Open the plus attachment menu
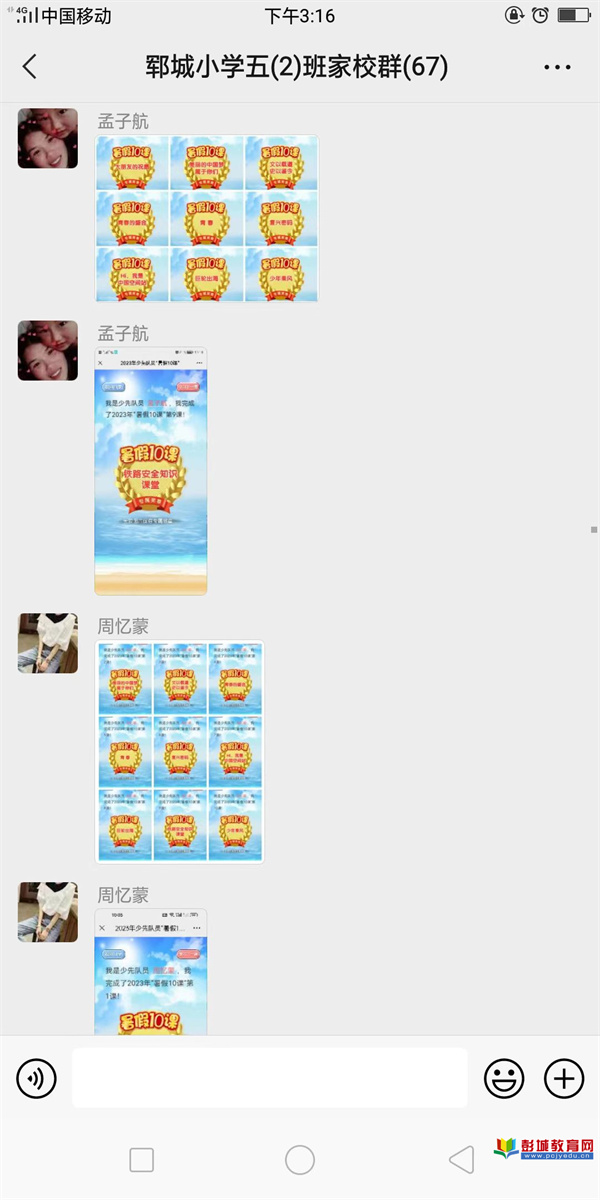Image resolution: width=600 pixels, height=1200 pixels. tap(564, 1078)
